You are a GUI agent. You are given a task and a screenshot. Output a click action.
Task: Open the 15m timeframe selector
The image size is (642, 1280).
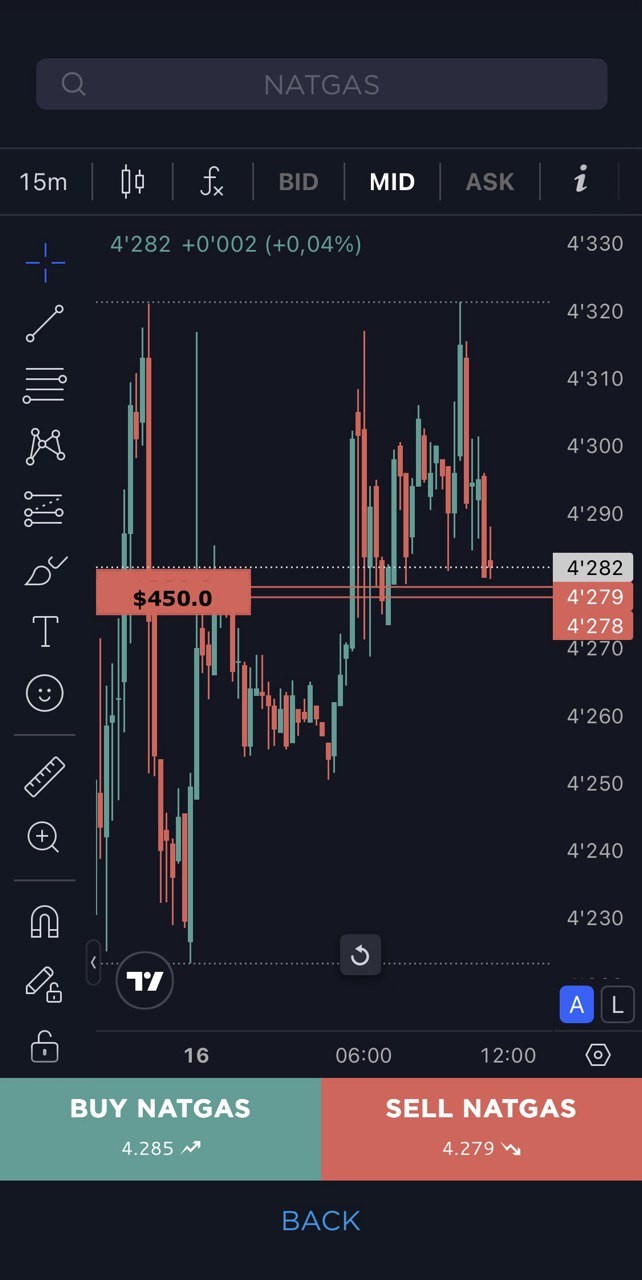[x=43, y=181]
